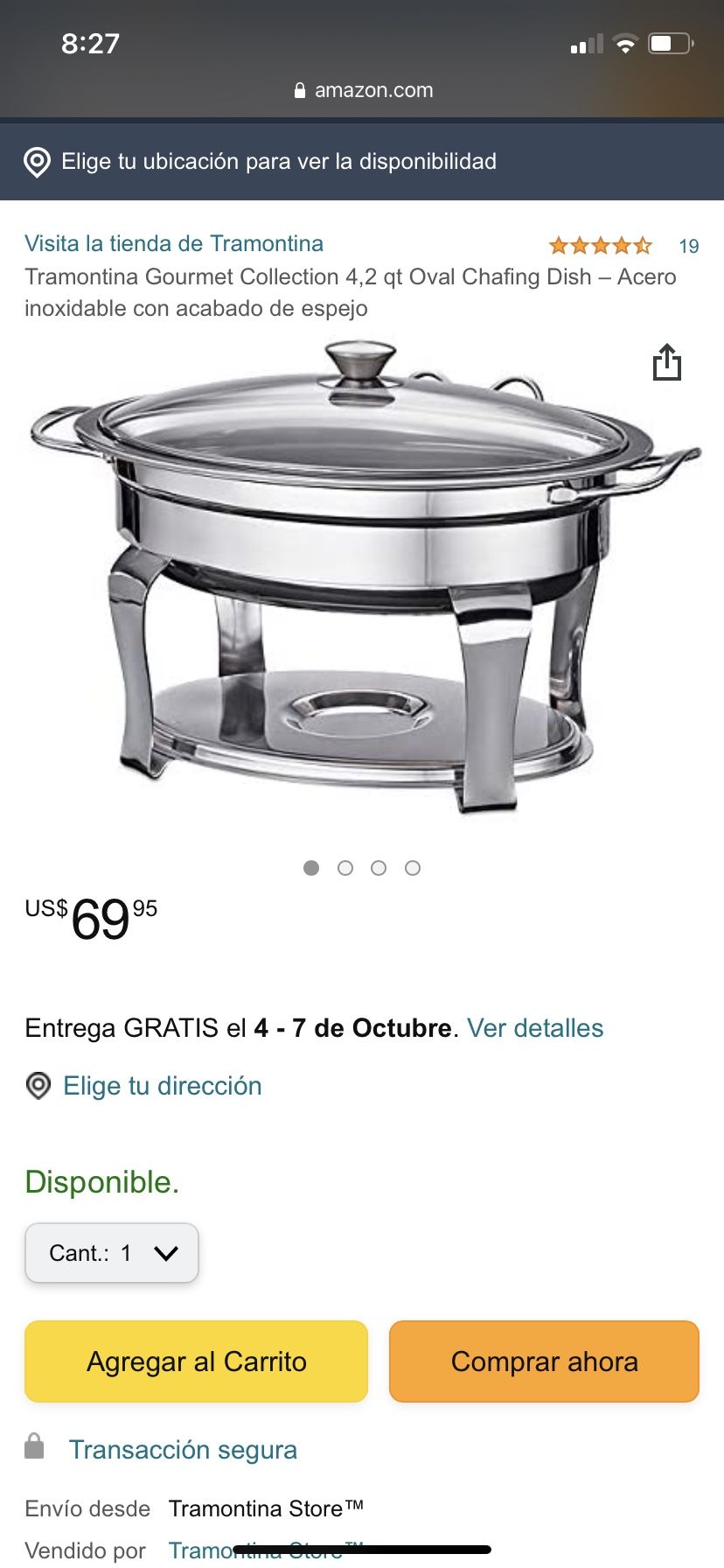This screenshot has height=1568, width=724.
Task: Share this product
Action: pyautogui.click(x=666, y=362)
